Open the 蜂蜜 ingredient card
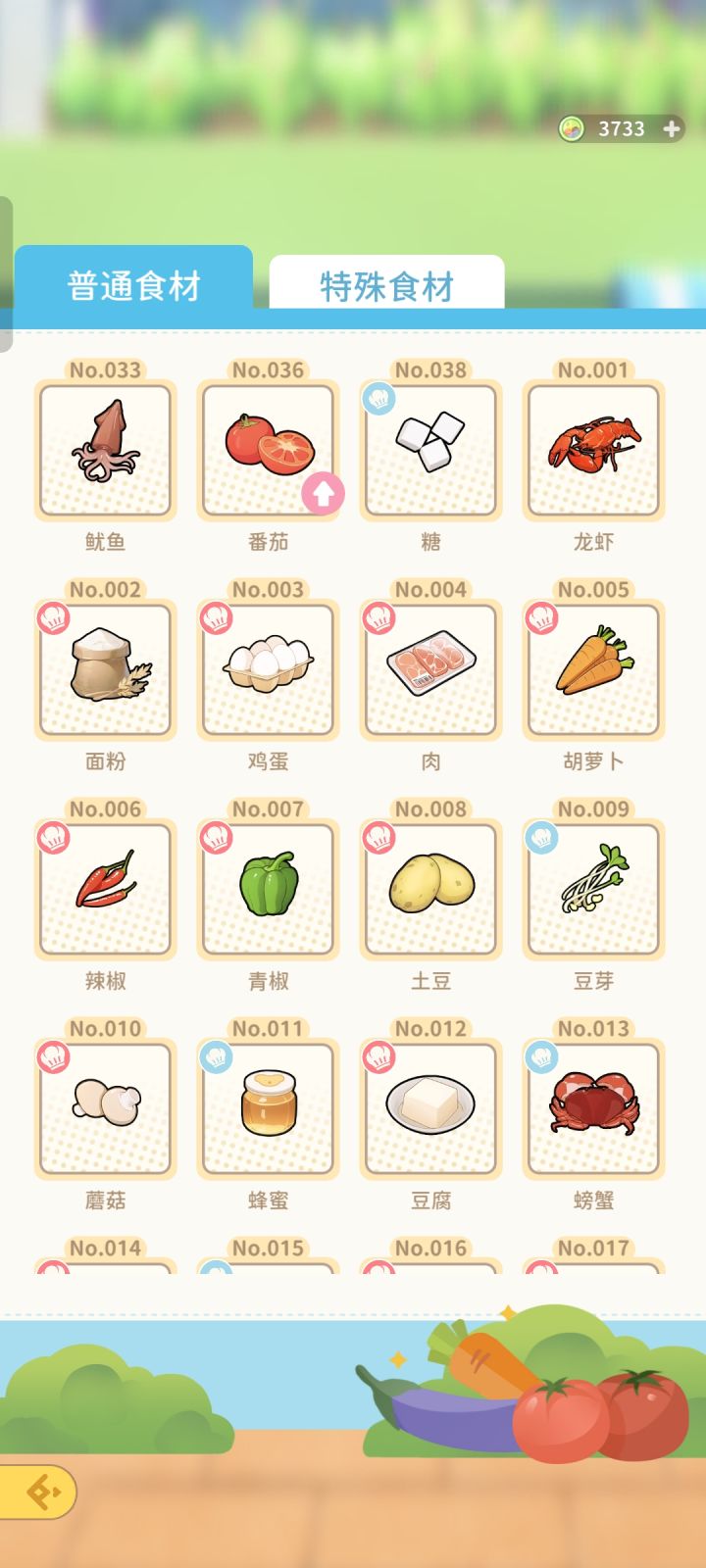 click(x=268, y=1109)
